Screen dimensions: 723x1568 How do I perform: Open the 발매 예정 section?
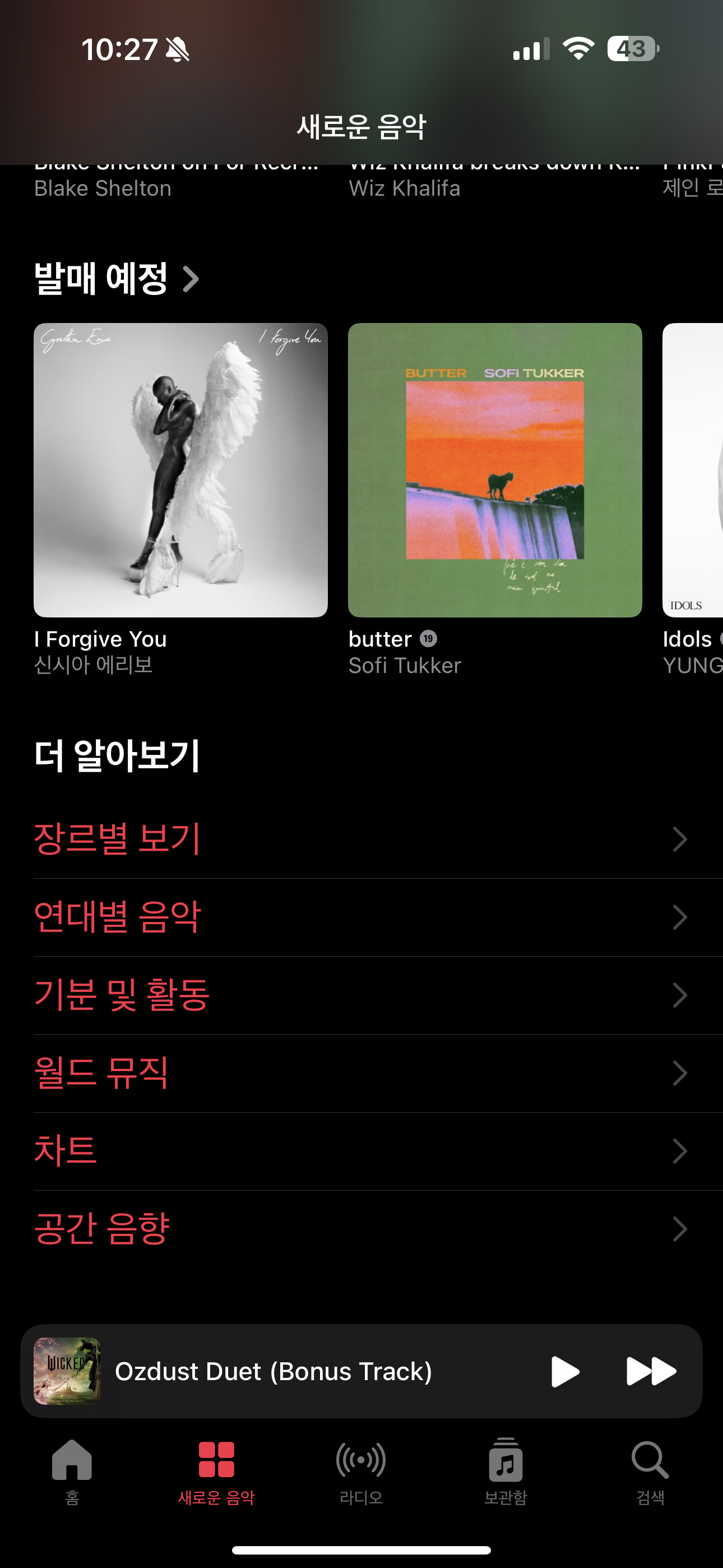tap(115, 279)
